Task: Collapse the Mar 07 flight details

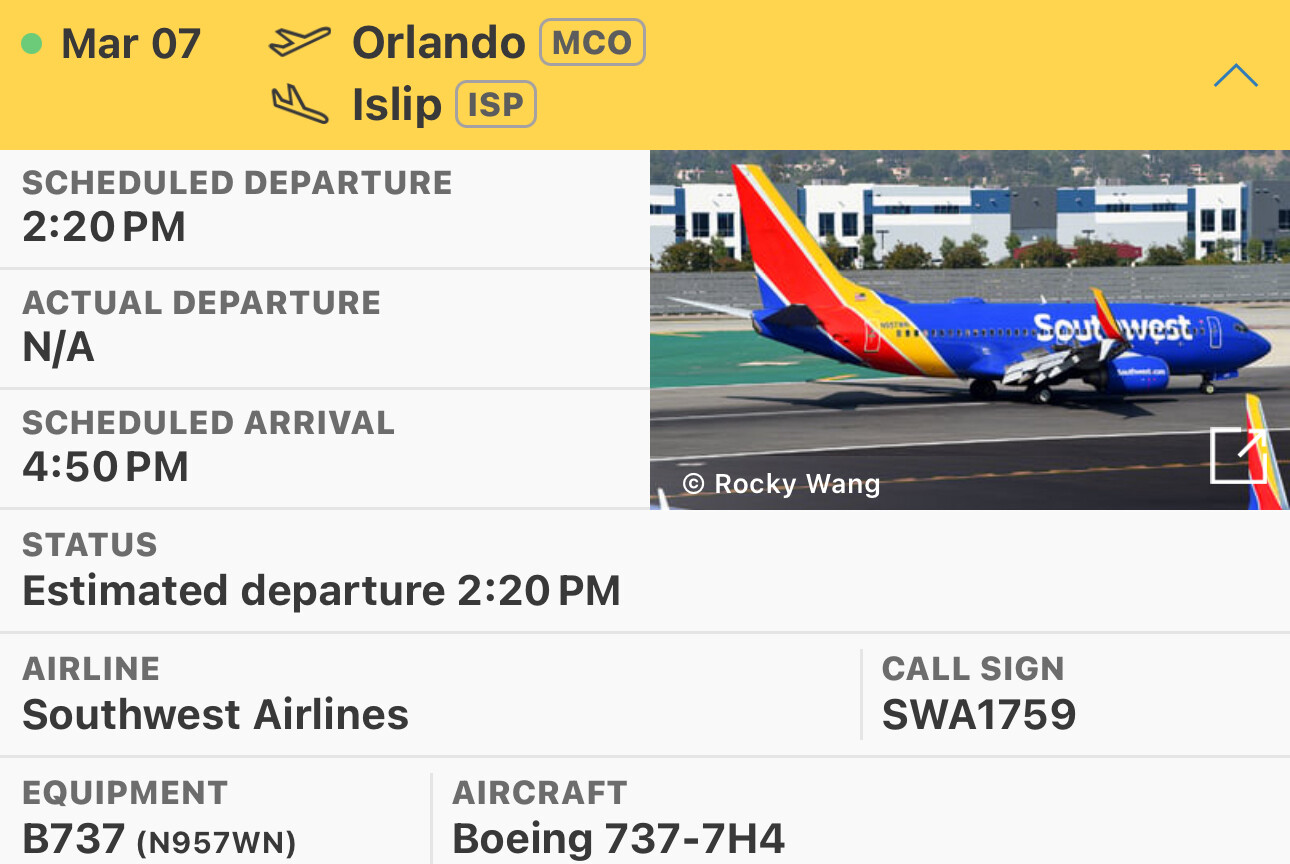Action: click(1235, 76)
